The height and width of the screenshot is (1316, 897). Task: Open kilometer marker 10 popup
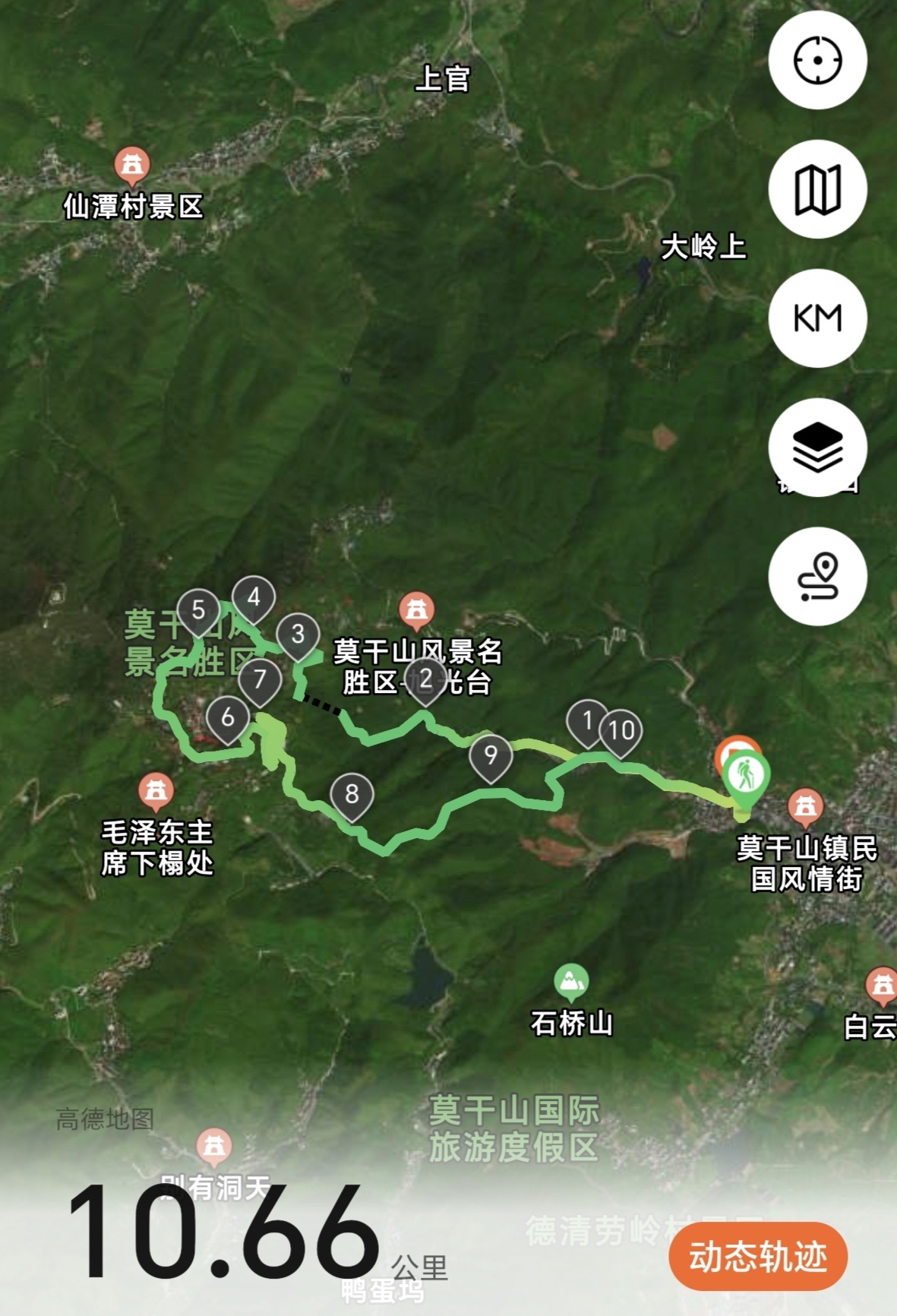pyautogui.click(x=621, y=729)
